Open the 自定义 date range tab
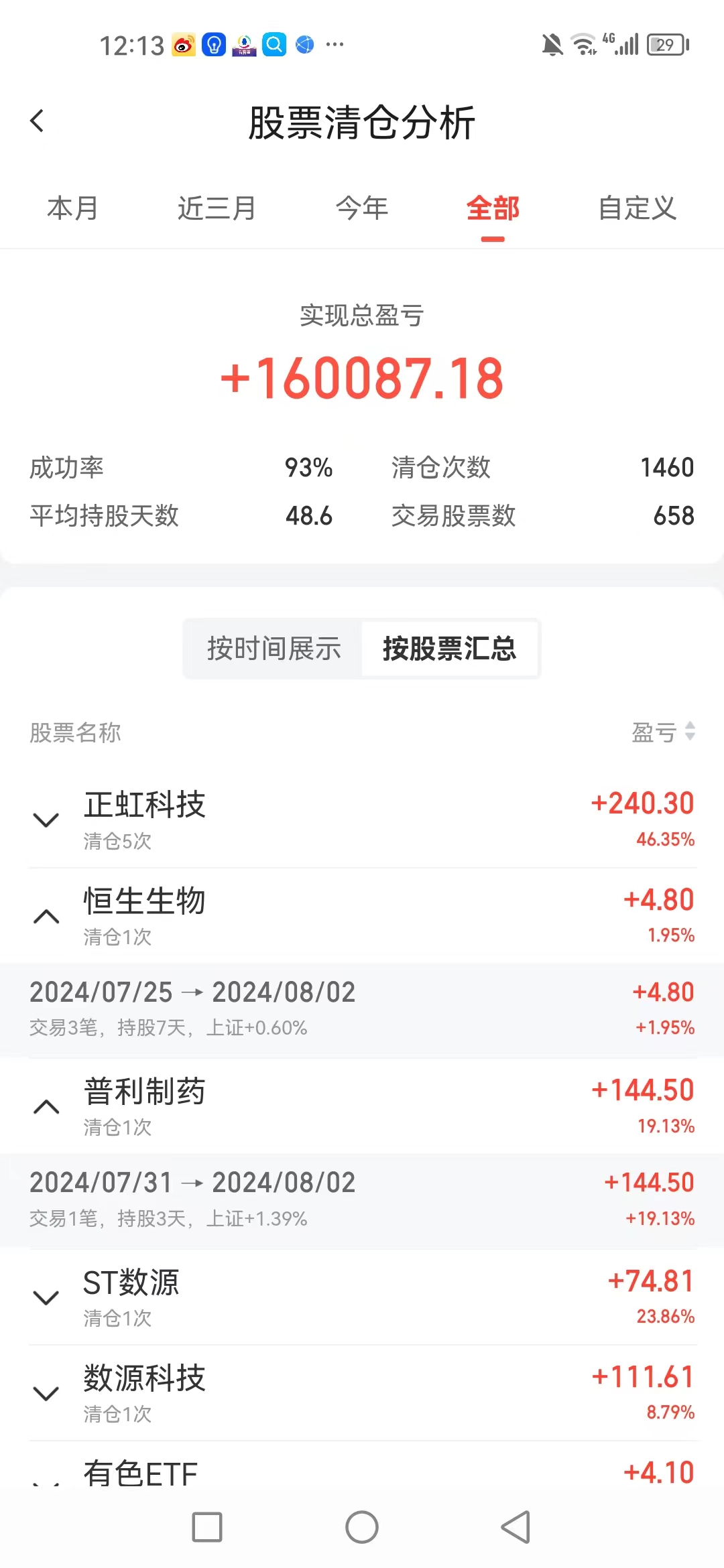Viewport: 724px width, 1568px height. click(x=637, y=208)
